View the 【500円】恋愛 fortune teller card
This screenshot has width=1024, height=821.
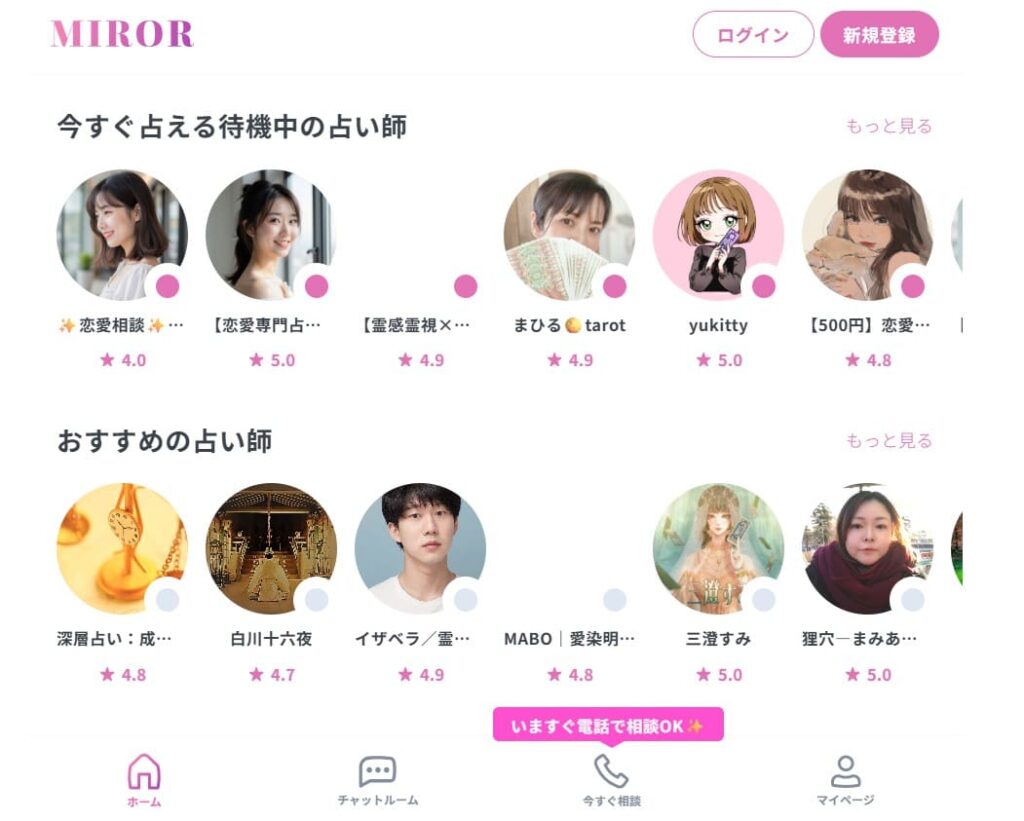pyautogui.click(x=867, y=235)
